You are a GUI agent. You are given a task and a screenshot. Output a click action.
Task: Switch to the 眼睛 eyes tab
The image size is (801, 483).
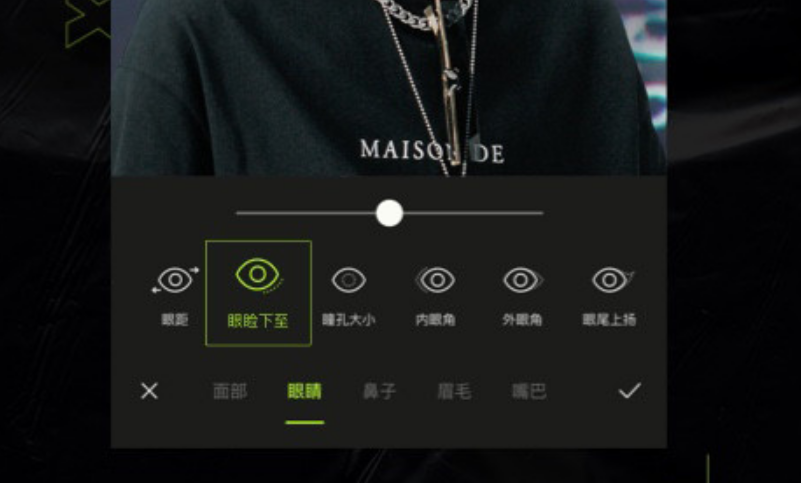tap(304, 391)
